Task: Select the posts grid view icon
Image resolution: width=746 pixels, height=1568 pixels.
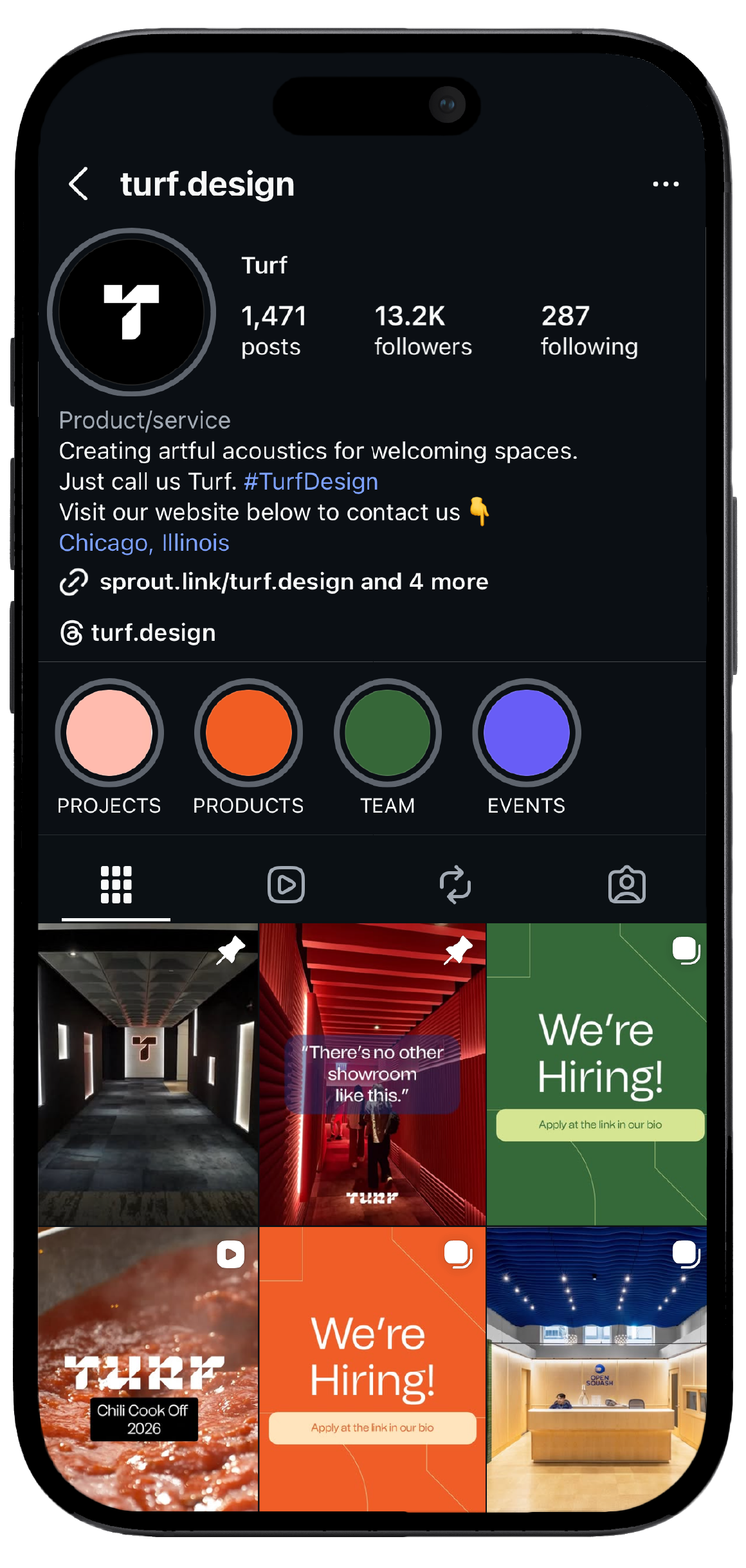Action: tap(116, 885)
